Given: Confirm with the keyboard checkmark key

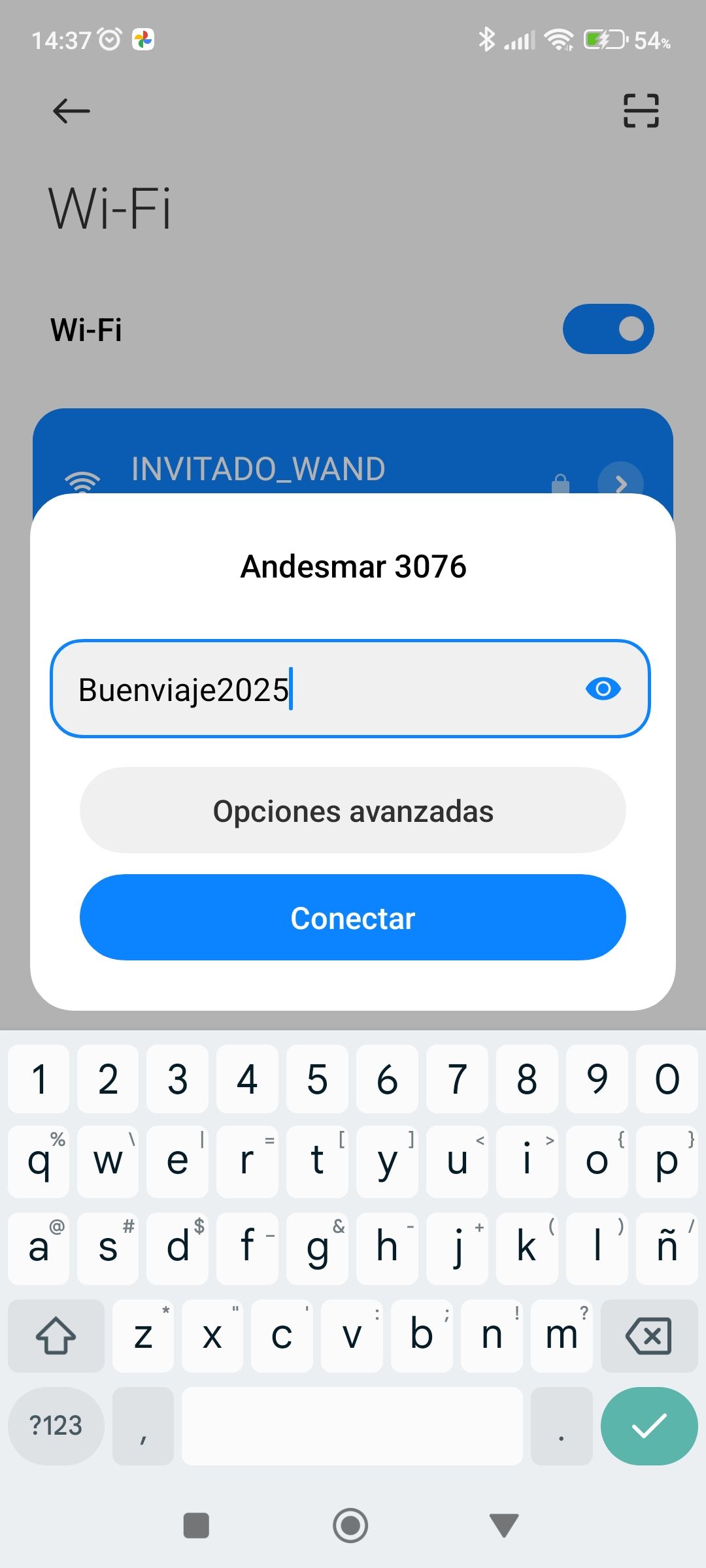Looking at the screenshot, I should tap(648, 1426).
